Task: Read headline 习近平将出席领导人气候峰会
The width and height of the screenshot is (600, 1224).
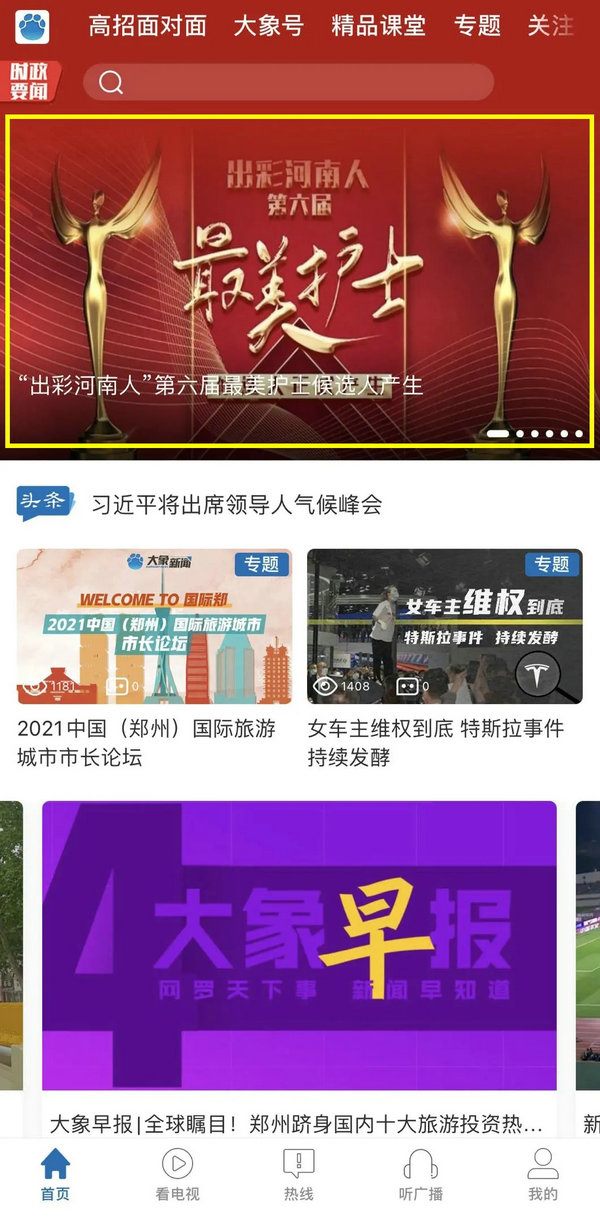Action: tap(236, 505)
